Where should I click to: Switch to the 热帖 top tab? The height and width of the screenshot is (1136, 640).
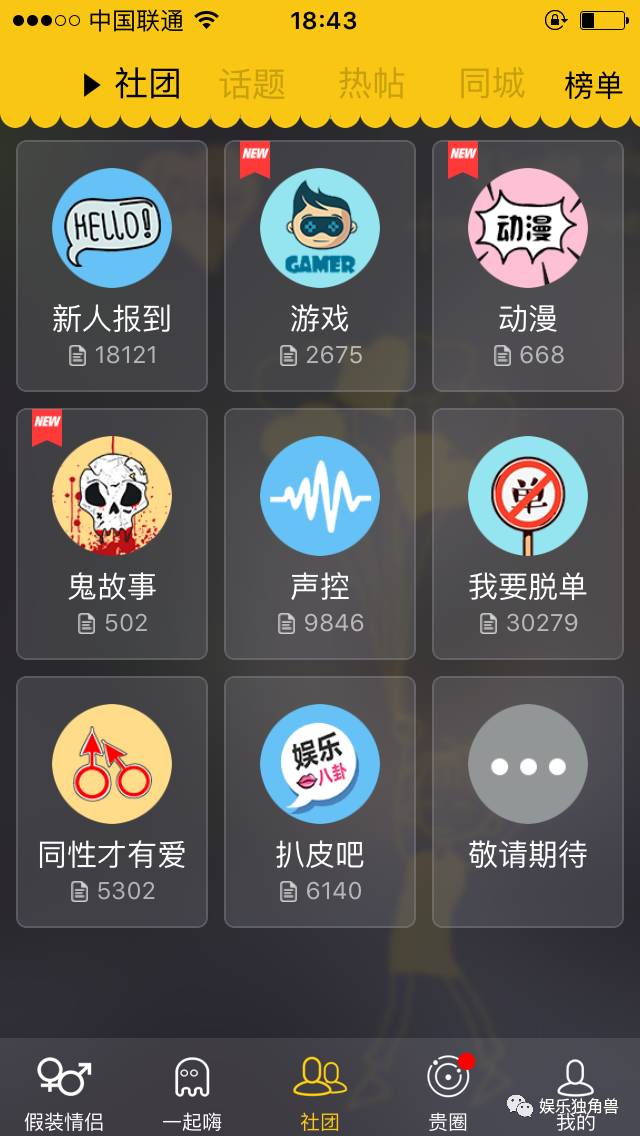(x=371, y=84)
